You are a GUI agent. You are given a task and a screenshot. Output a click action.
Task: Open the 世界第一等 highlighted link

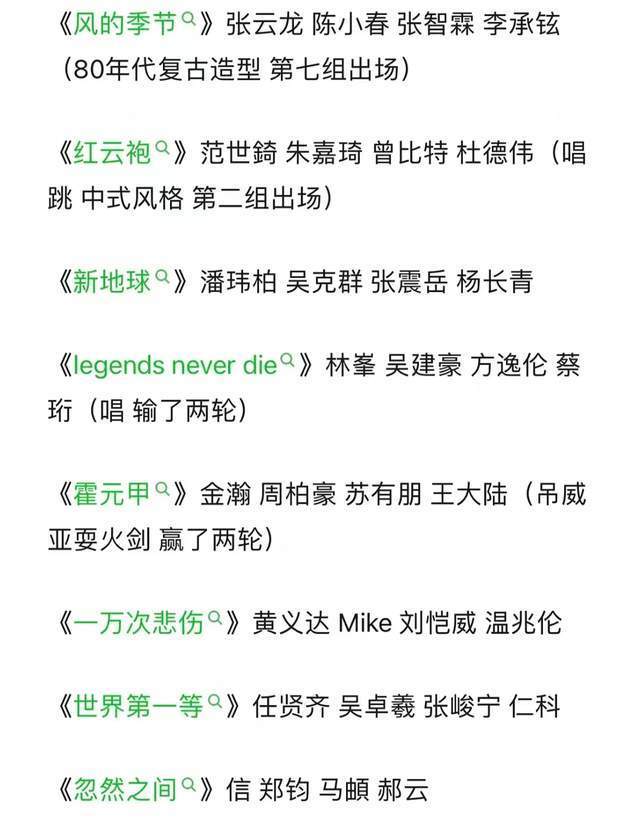pyautogui.click(x=138, y=706)
